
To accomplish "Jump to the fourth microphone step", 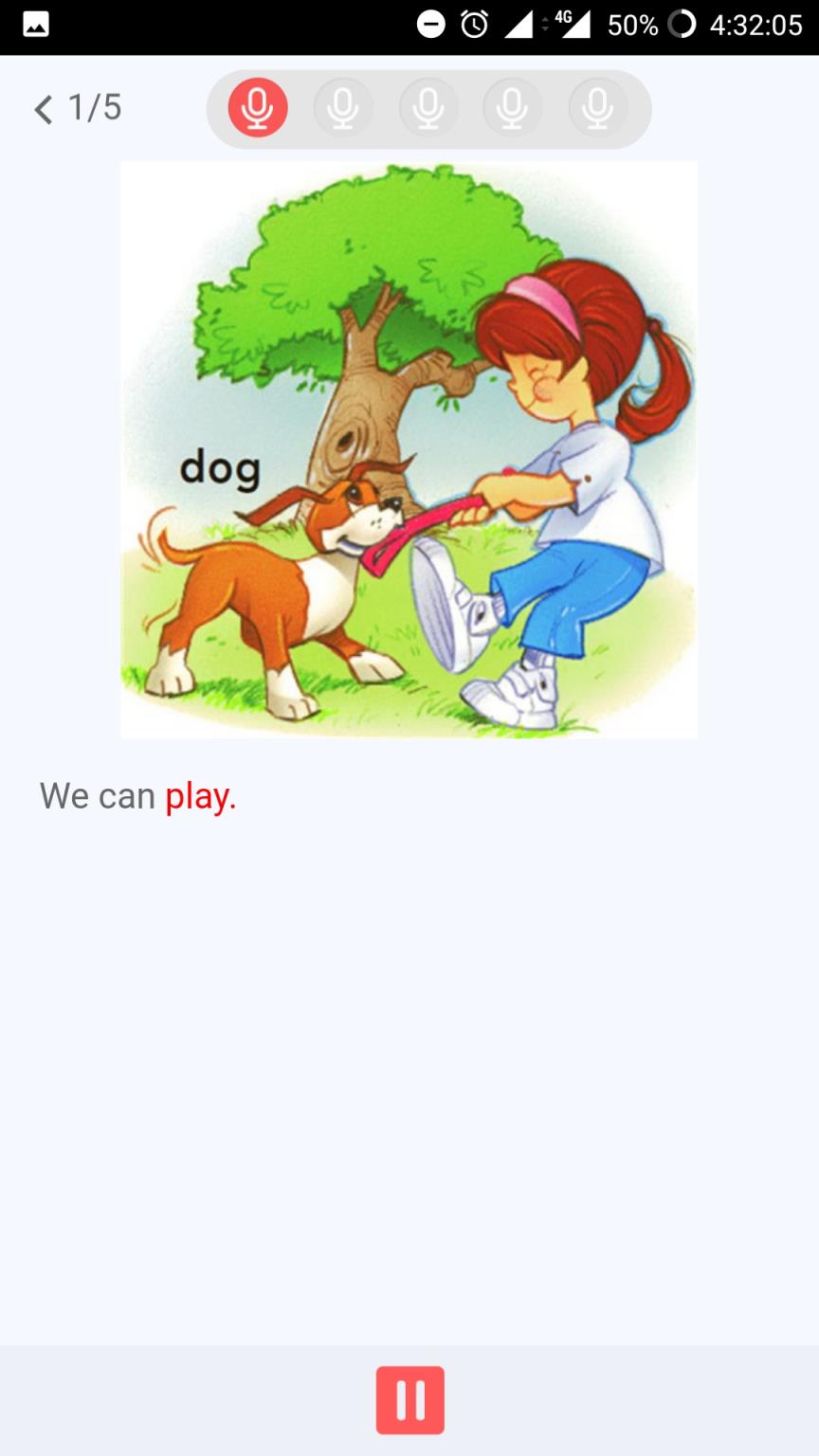I will click(x=513, y=108).
